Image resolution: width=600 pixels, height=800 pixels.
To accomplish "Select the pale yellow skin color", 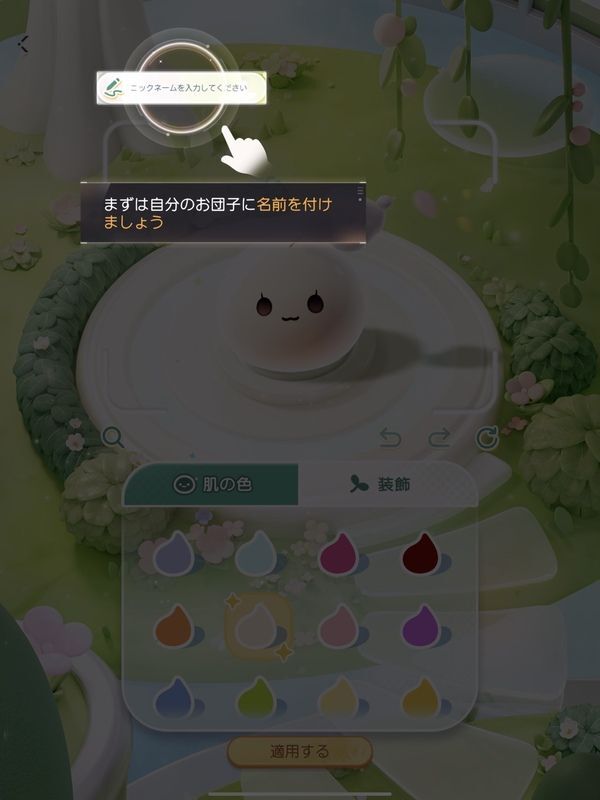I will (339, 699).
